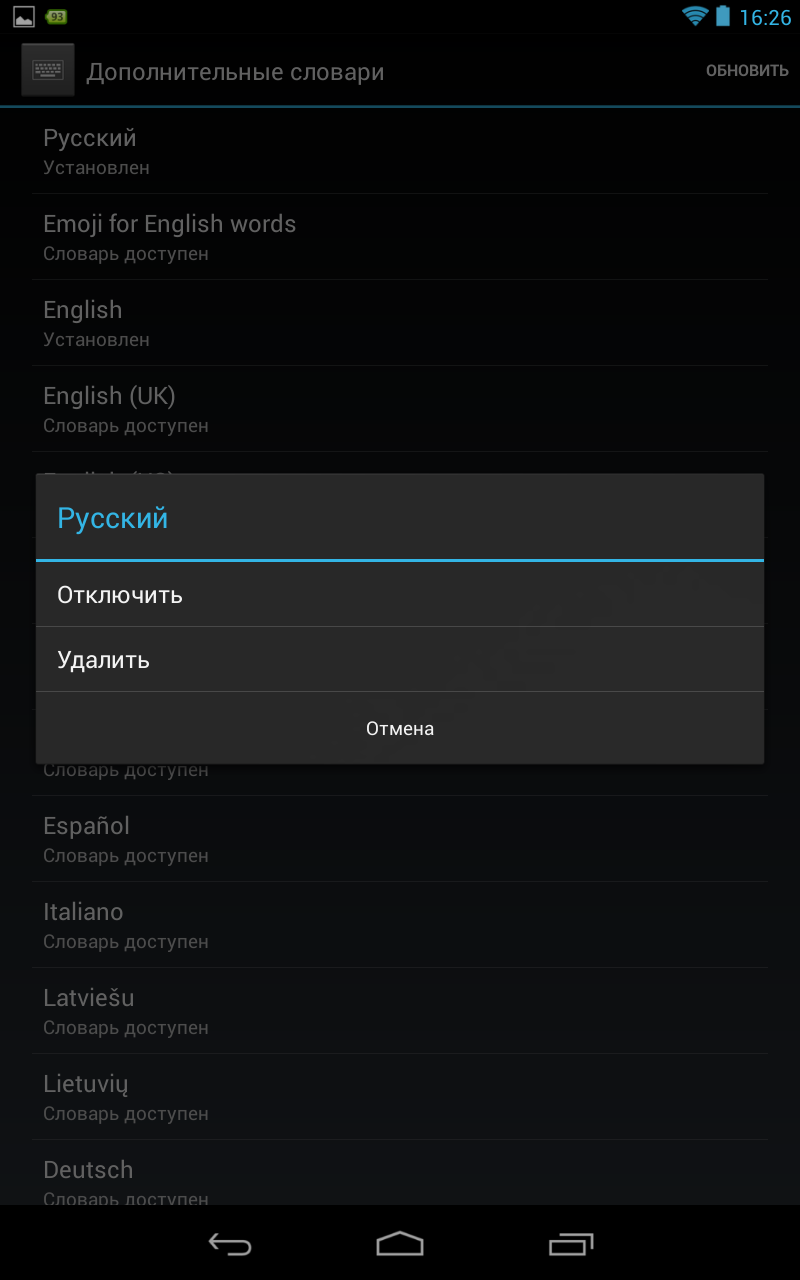The width and height of the screenshot is (800, 1280).
Task: Tap the system back button
Action: (230, 1243)
